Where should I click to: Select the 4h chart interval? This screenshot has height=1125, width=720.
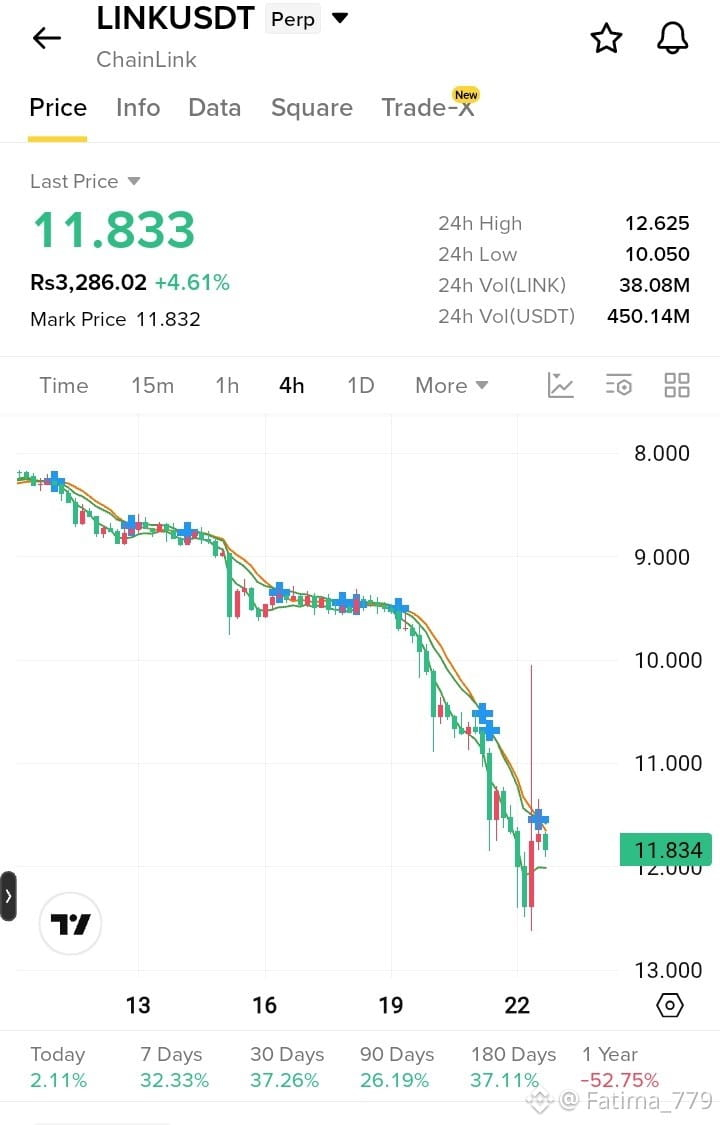click(x=291, y=385)
